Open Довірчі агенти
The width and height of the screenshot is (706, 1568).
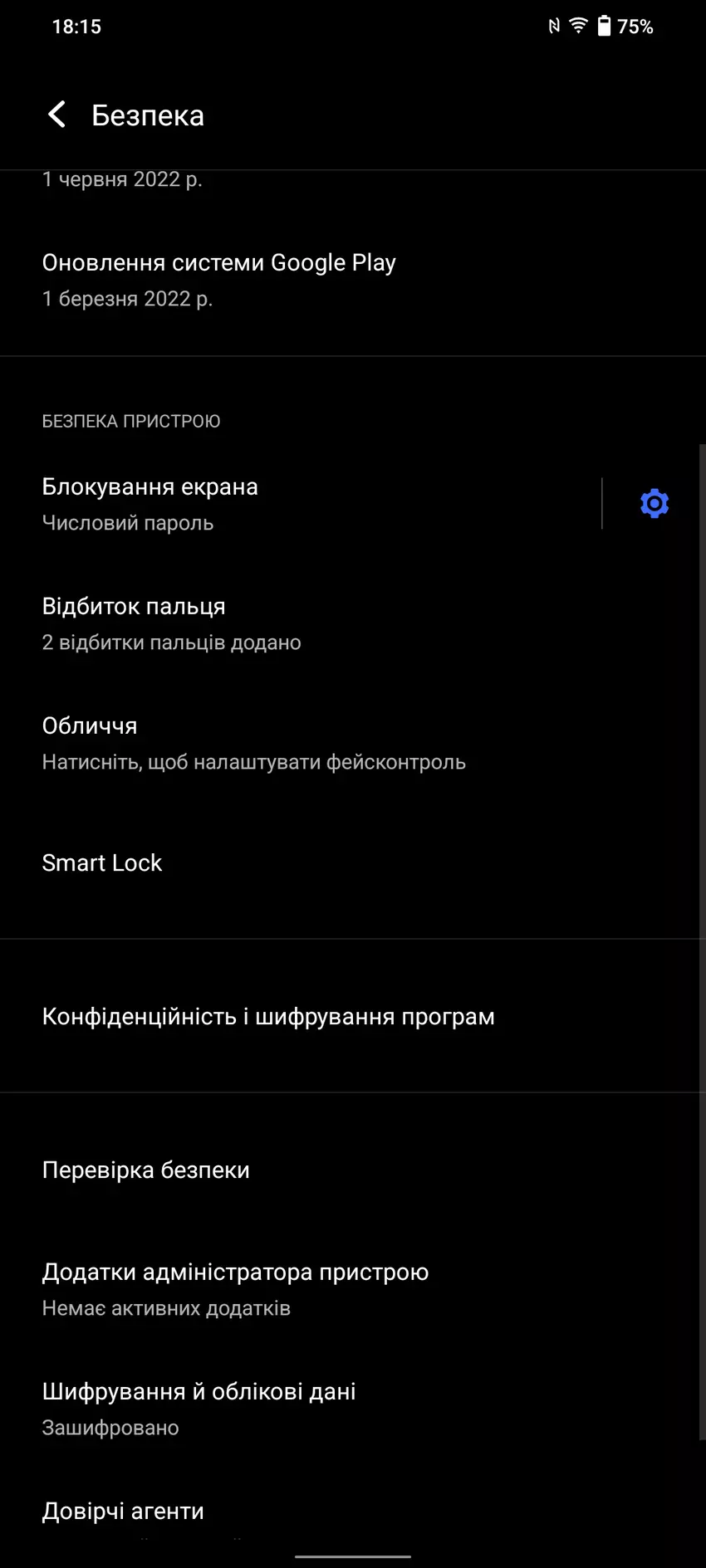(123, 1512)
